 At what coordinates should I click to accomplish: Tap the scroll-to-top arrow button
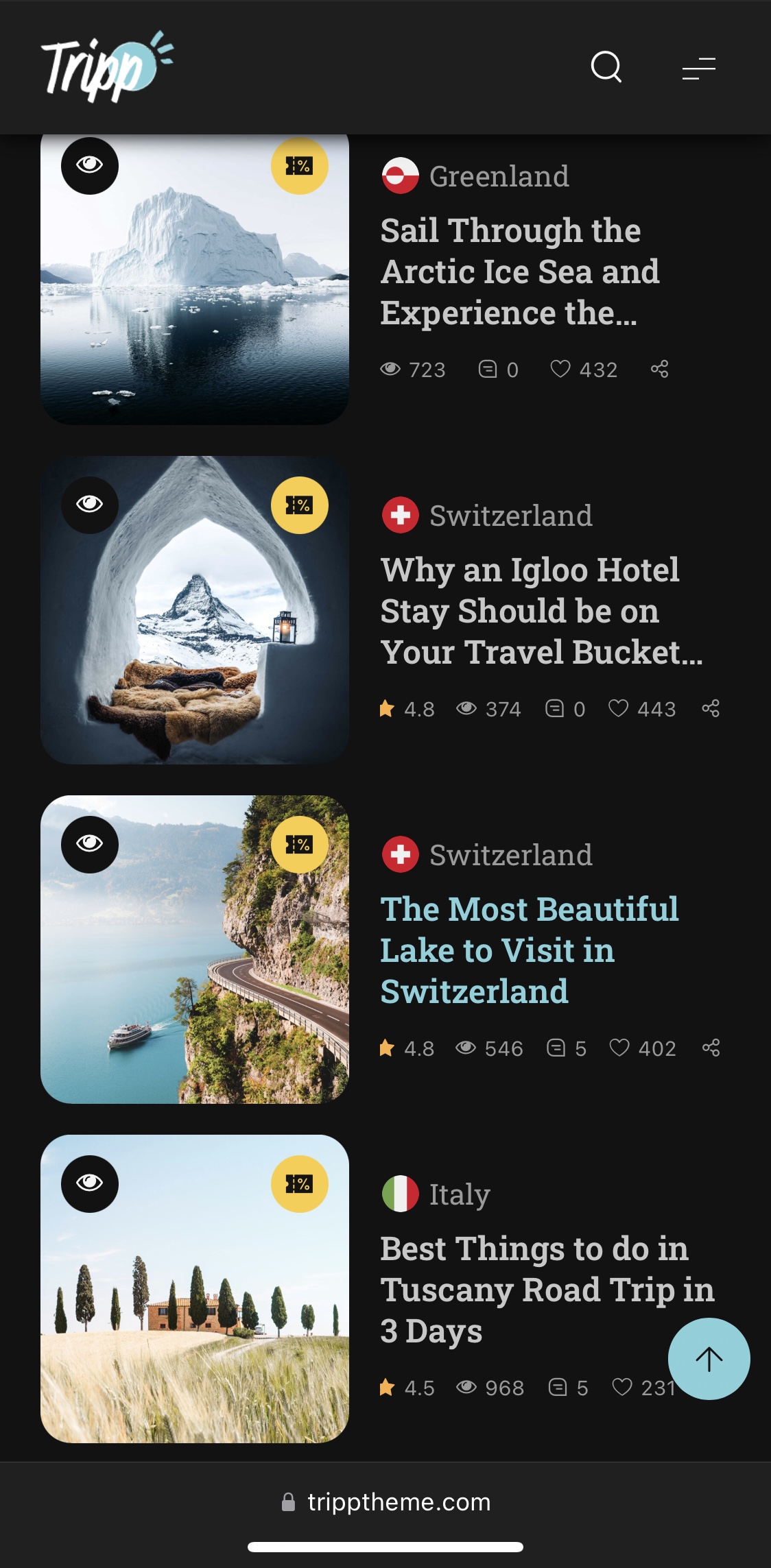coord(709,1358)
